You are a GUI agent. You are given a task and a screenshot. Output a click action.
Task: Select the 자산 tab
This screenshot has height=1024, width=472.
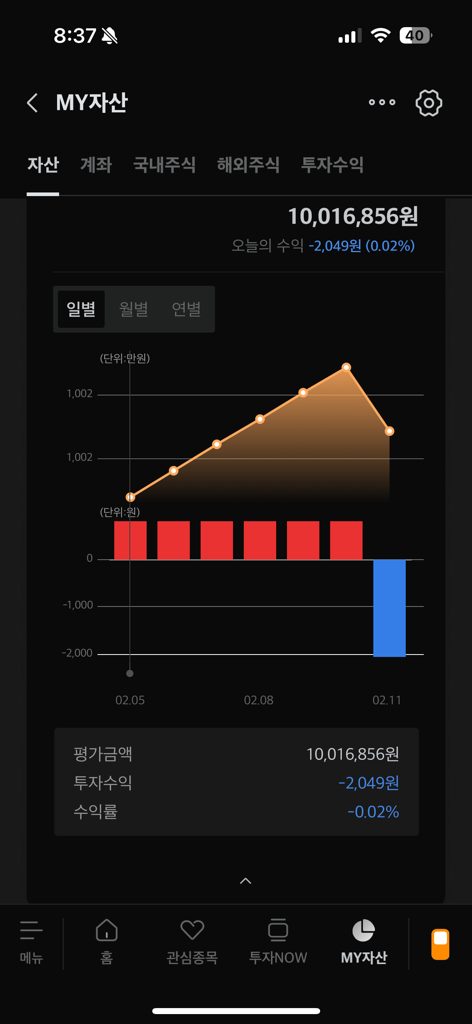pyautogui.click(x=43, y=165)
